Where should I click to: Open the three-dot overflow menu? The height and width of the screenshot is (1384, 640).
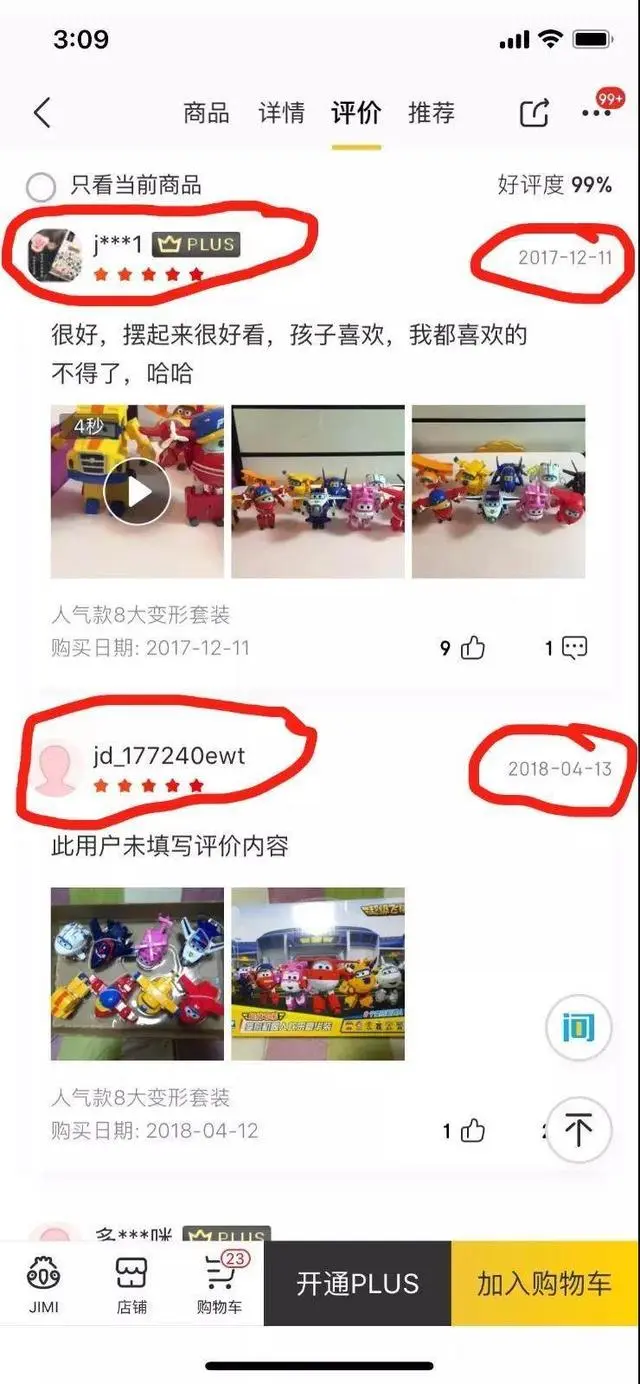(596, 113)
